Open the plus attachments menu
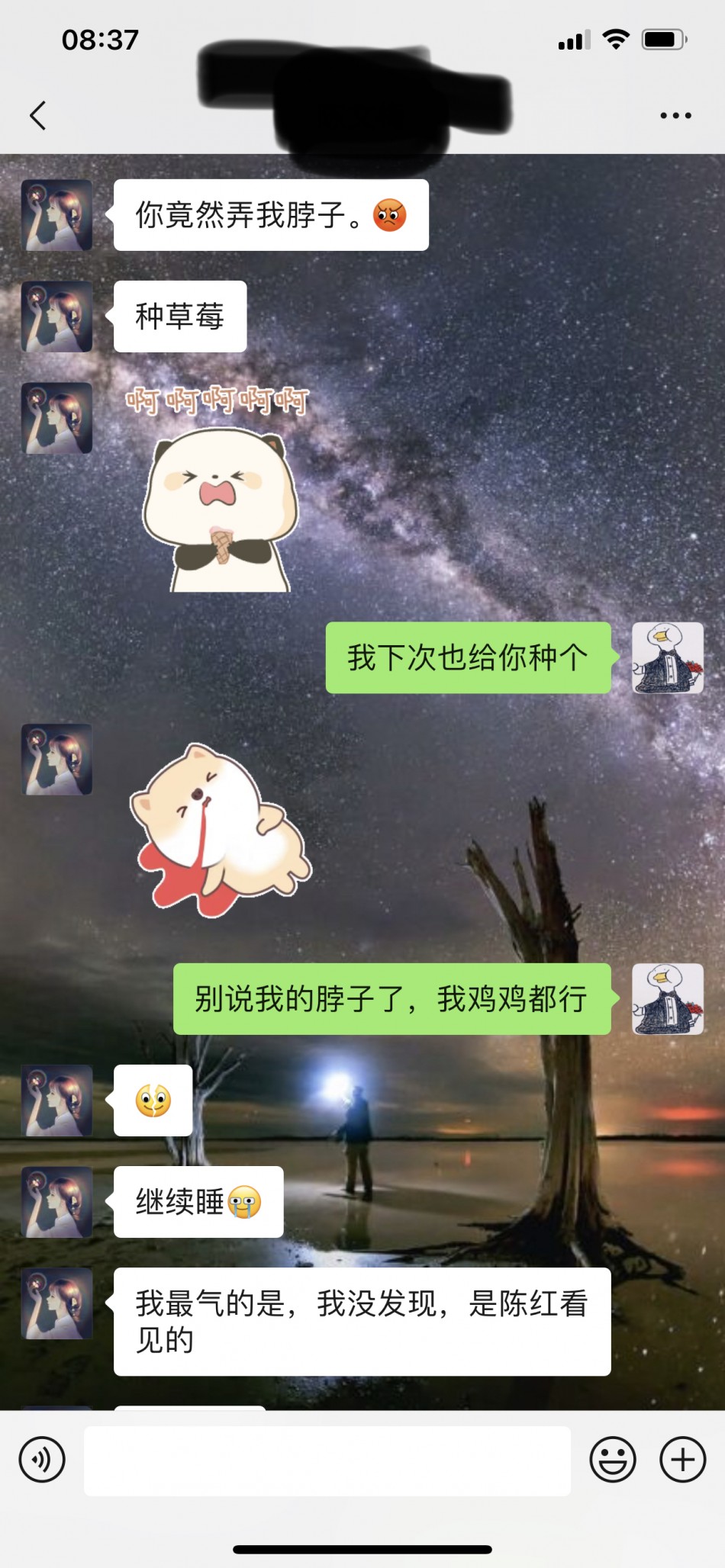 coord(682,1460)
